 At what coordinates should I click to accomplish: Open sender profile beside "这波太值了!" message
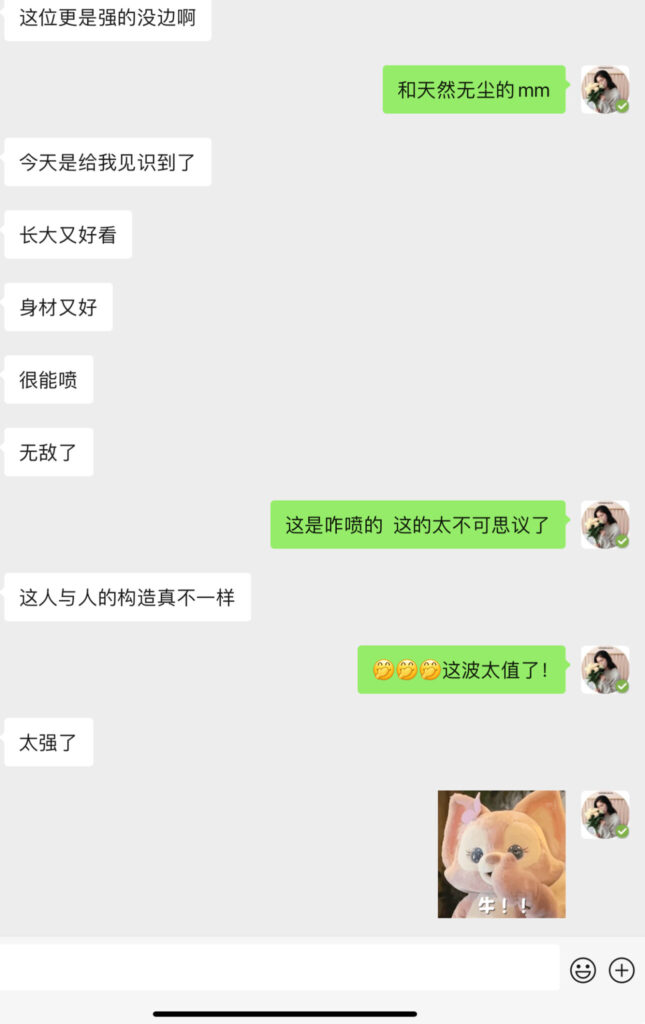coord(605,670)
